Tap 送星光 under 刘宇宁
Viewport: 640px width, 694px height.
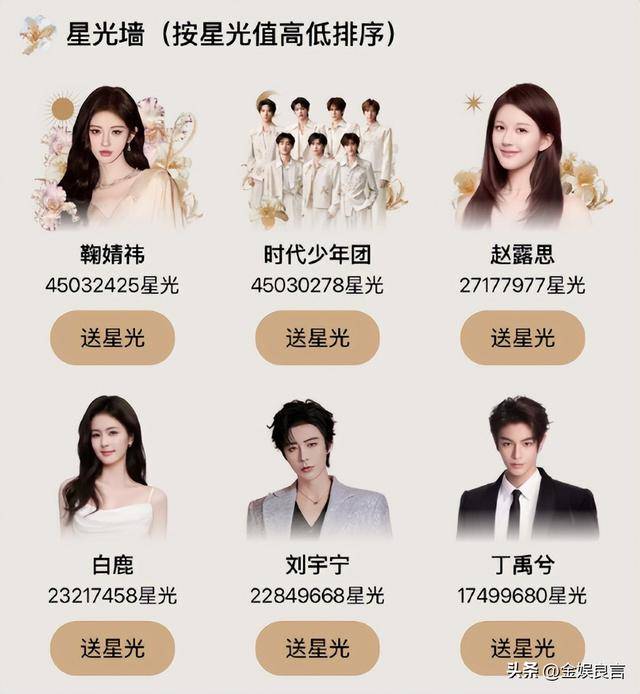click(317, 647)
